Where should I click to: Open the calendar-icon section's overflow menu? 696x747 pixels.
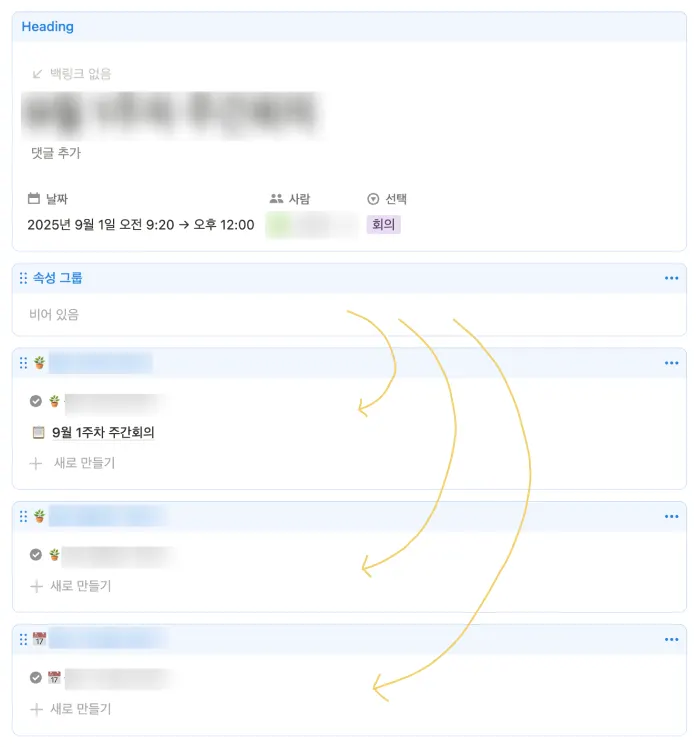click(x=671, y=639)
